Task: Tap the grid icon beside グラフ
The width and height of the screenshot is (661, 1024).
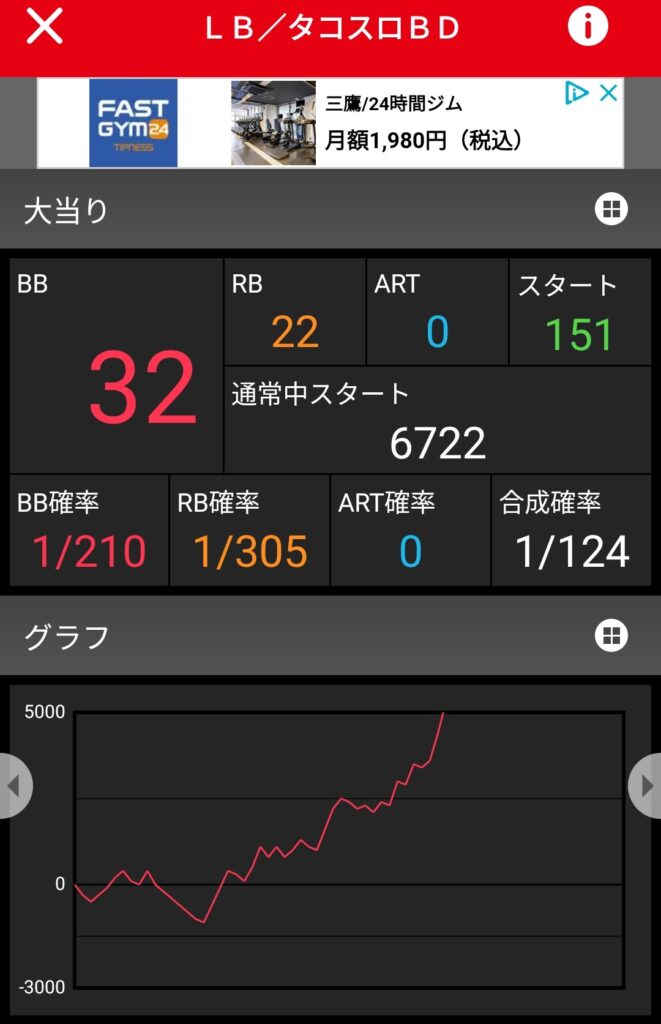Action: pos(611,635)
